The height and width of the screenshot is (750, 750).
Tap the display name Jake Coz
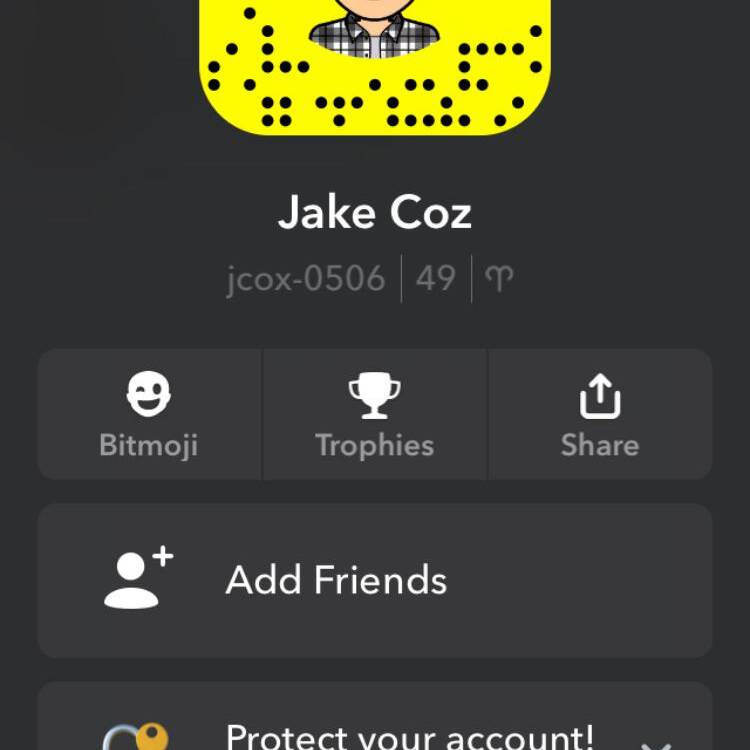(374, 213)
